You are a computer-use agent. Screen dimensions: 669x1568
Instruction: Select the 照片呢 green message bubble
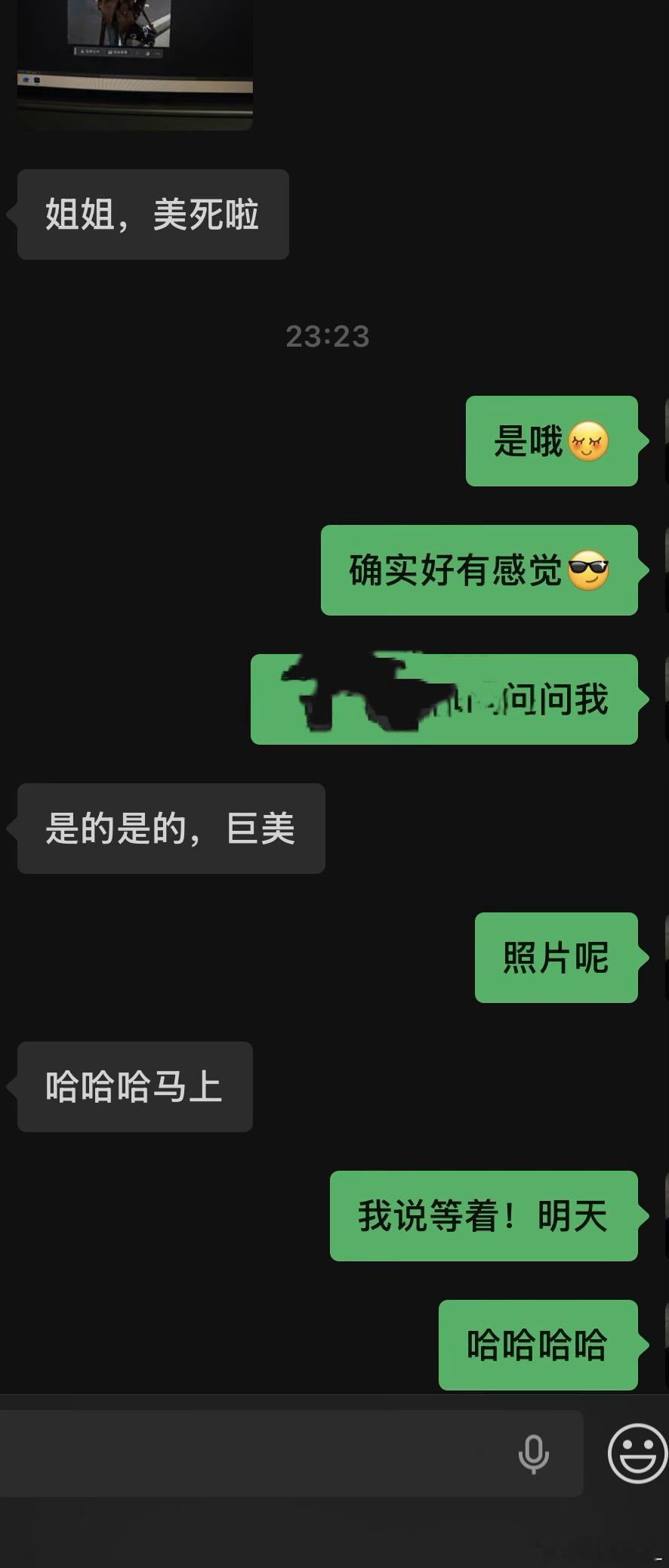tap(556, 958)
